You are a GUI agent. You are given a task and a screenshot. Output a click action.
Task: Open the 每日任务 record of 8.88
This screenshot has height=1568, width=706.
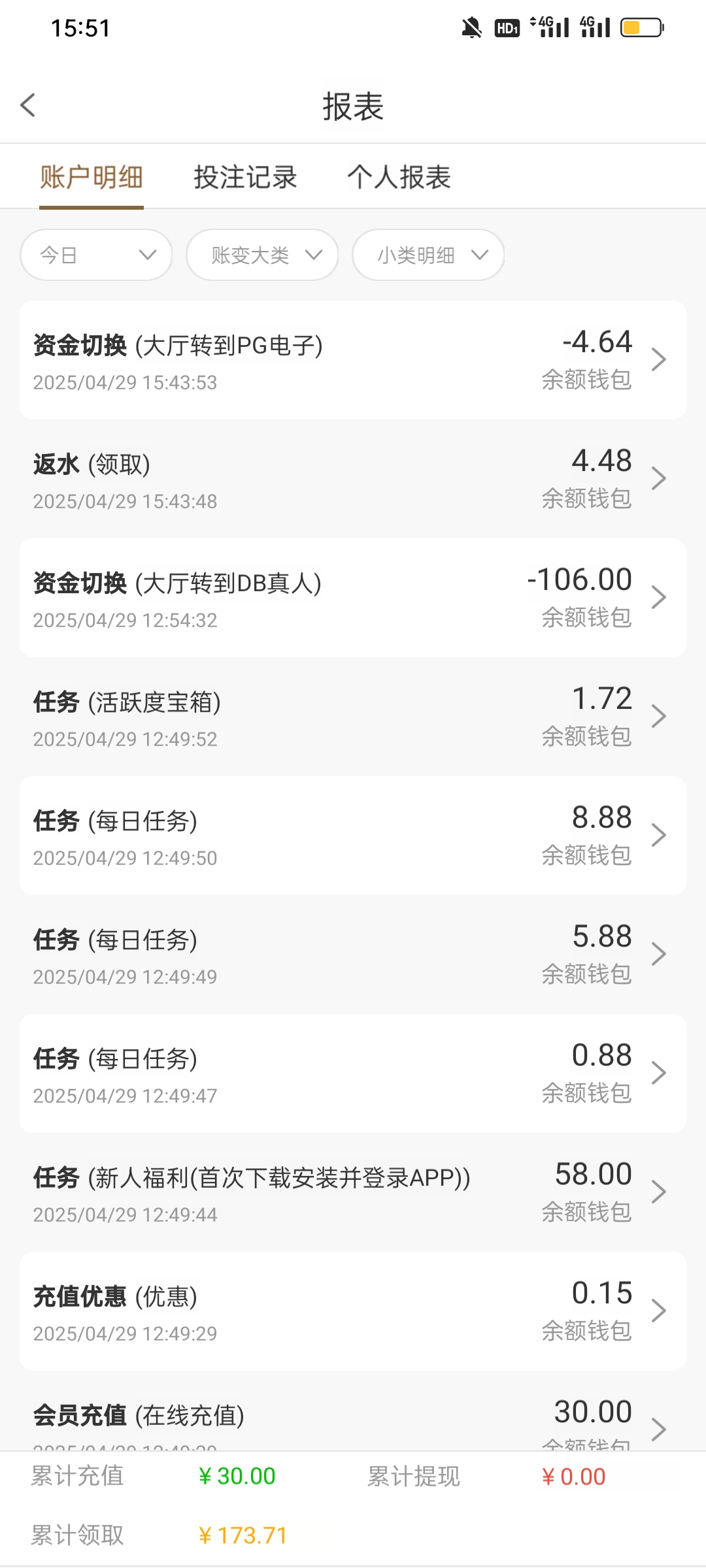353,836
